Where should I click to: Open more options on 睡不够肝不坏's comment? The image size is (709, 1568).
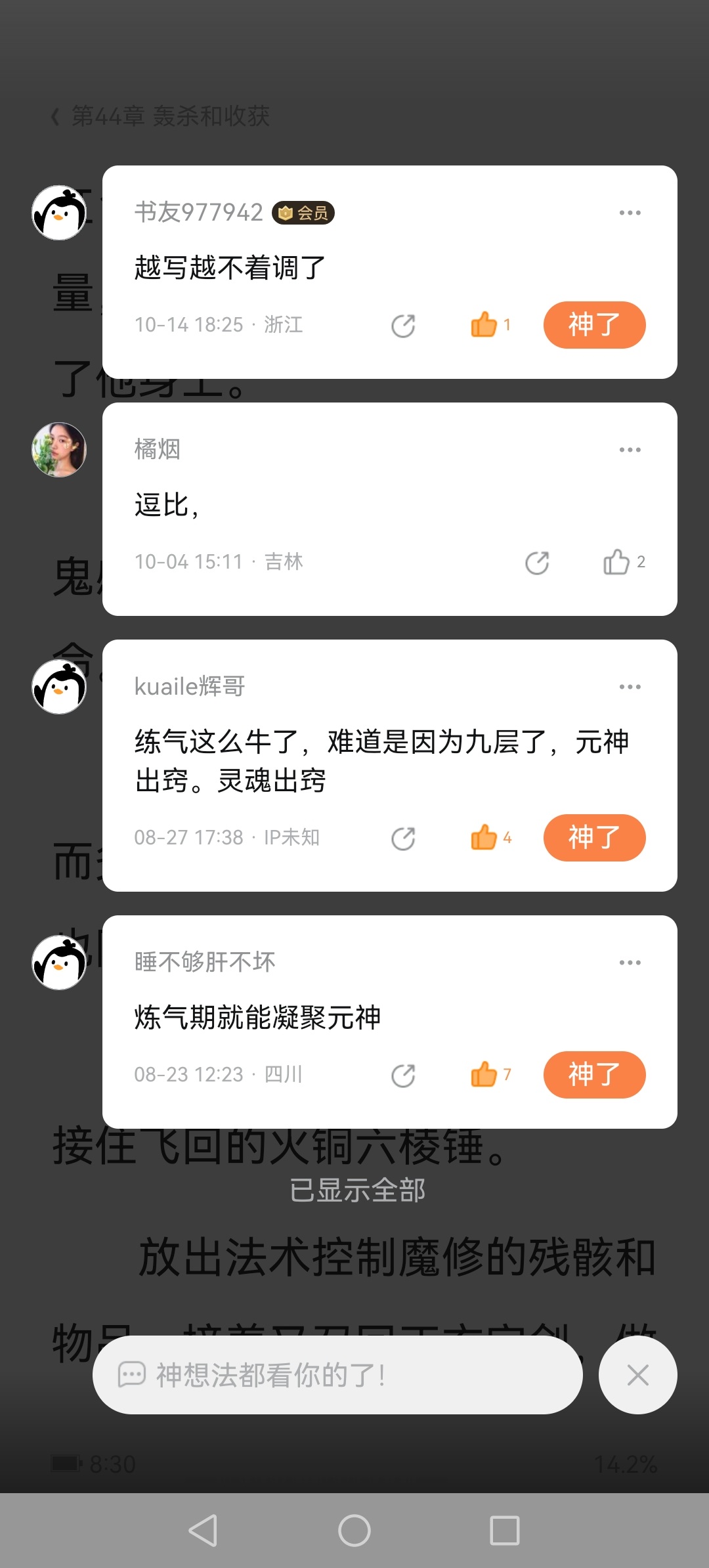(x=630, y=963)
